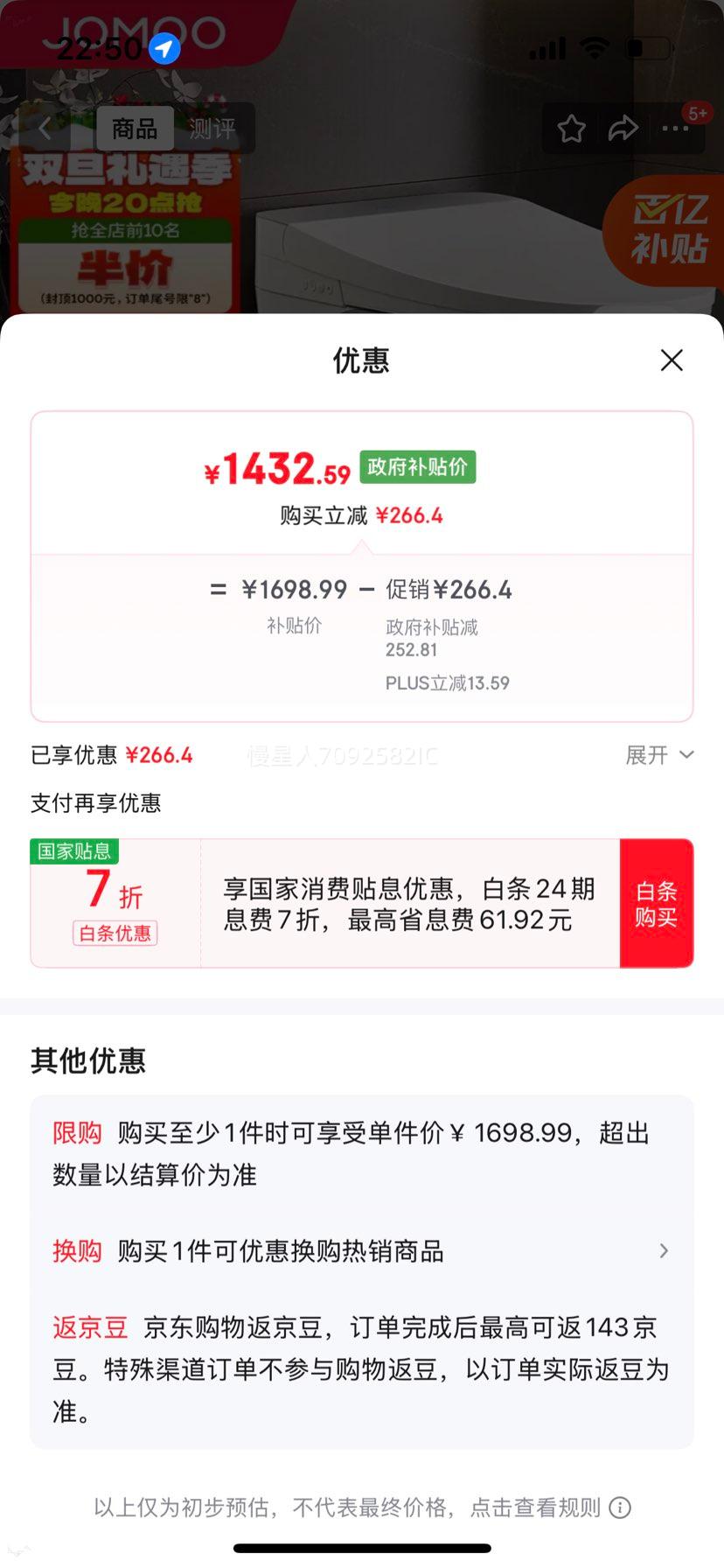Image resolution: width=724 pixels, height=1568 pixels.
Task: Open the share icon
Action: [x=623, y=128]
